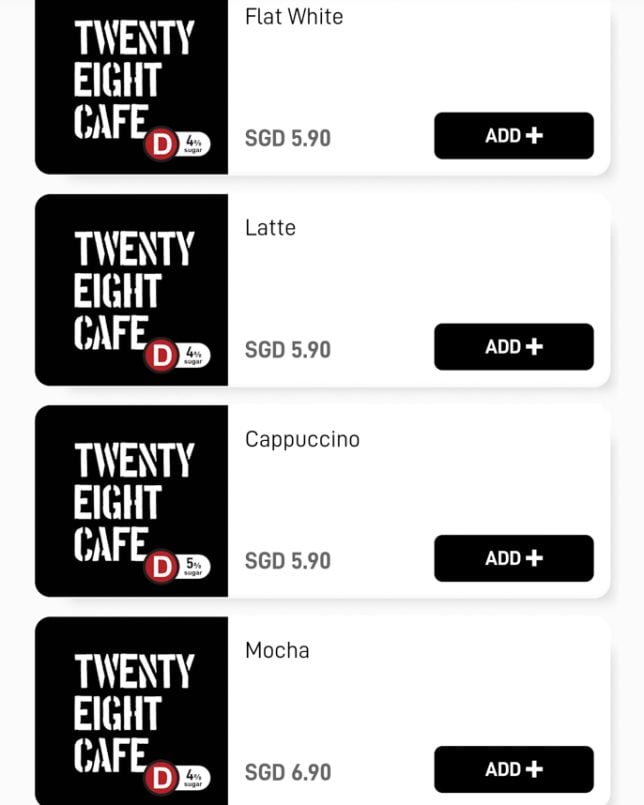Add the Mocha to the order

pos(513,769)
